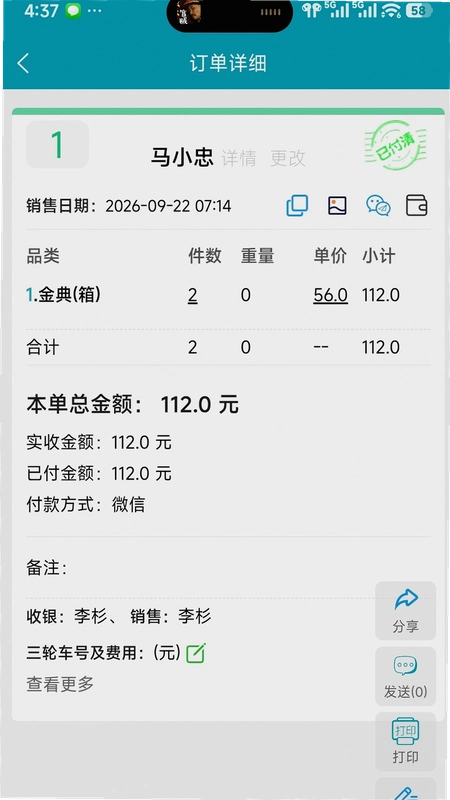450x800 pixels.
Task: Open 详情 for customer 马小忠
Action: pos(239,158)
